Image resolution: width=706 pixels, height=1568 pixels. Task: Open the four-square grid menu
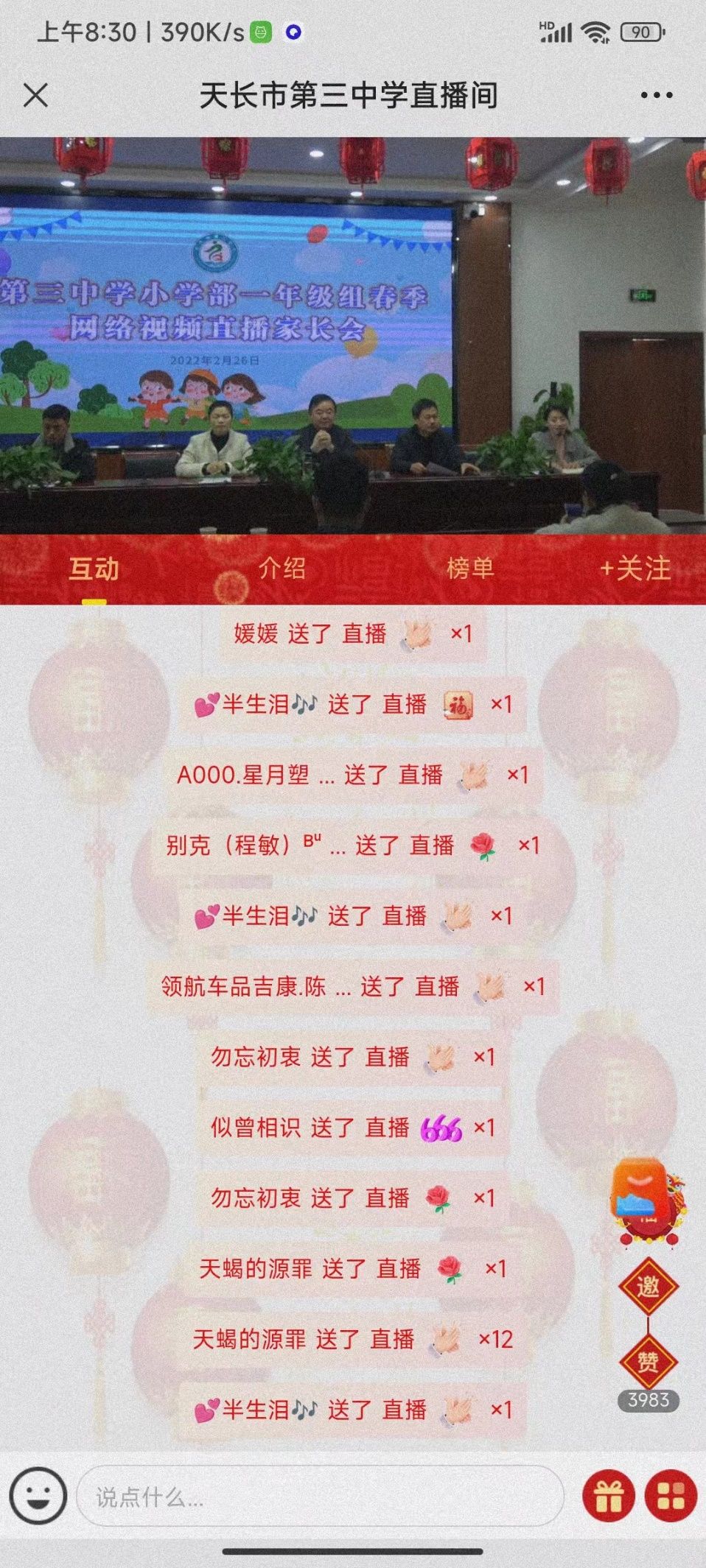[671, 1496]
